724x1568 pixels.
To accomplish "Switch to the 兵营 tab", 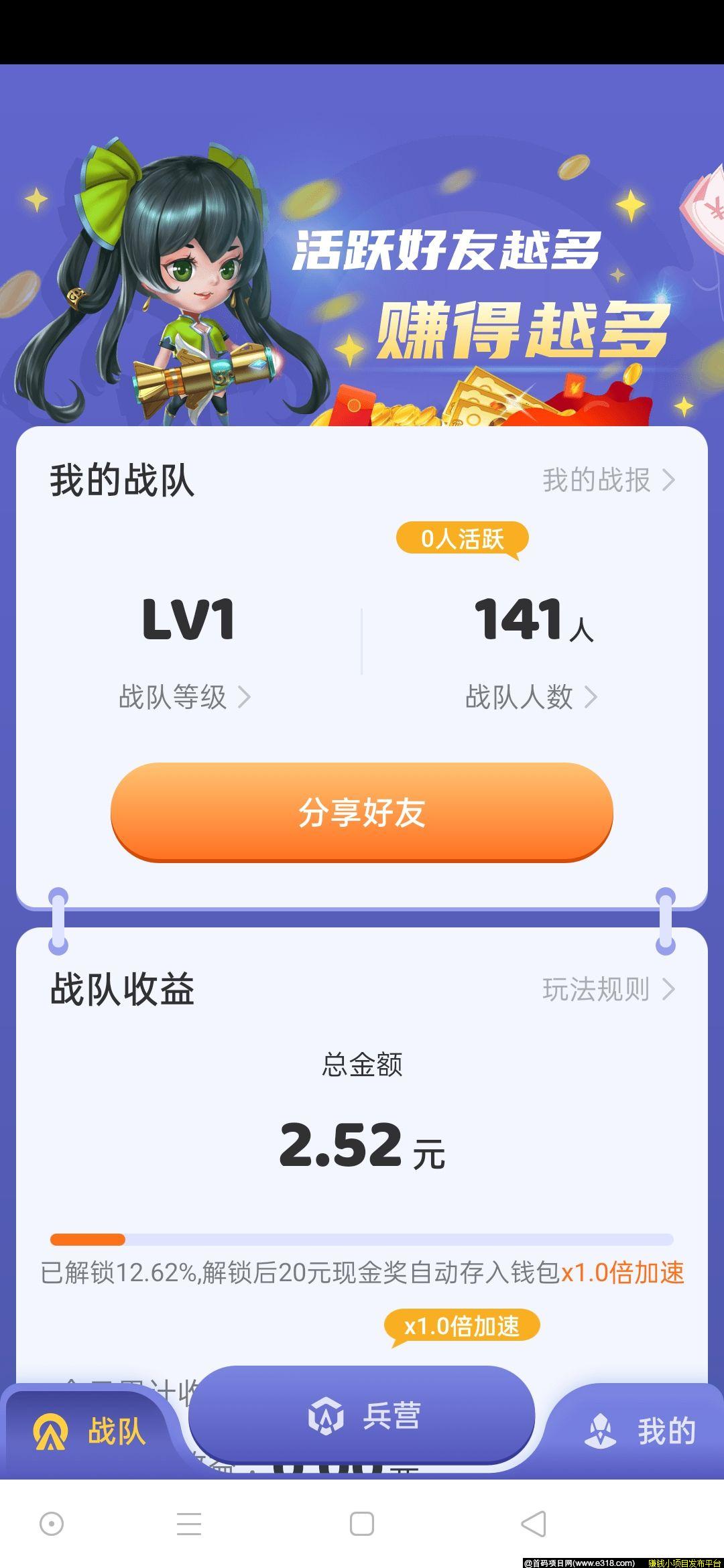I will [362, 1415].
